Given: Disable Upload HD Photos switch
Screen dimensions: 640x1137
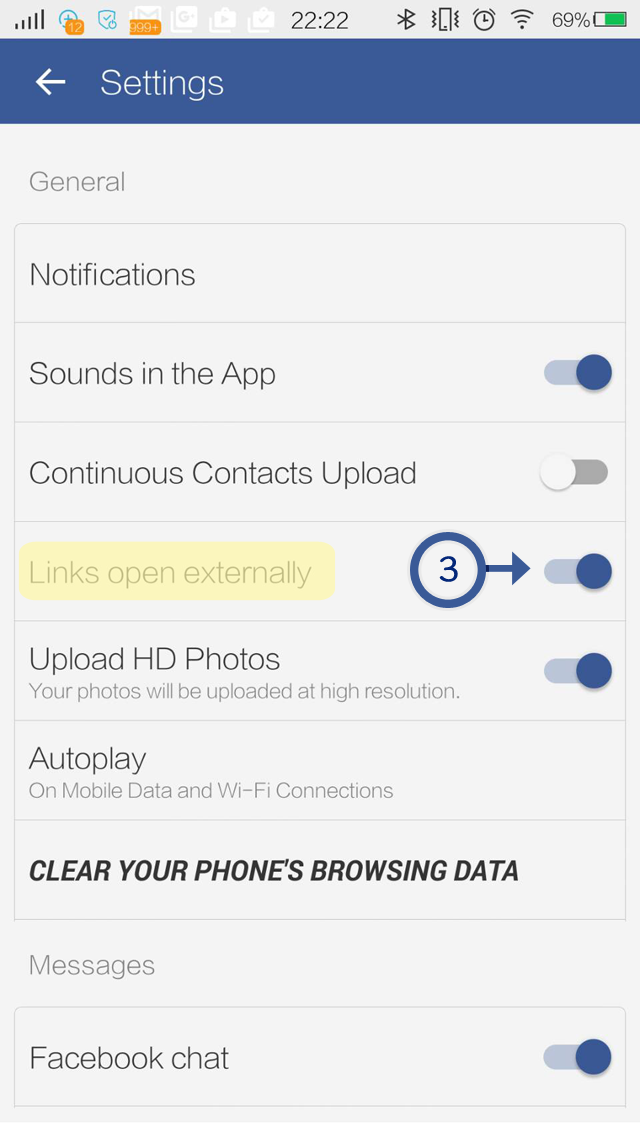Looking at the screenshot, I should (578, 671).
